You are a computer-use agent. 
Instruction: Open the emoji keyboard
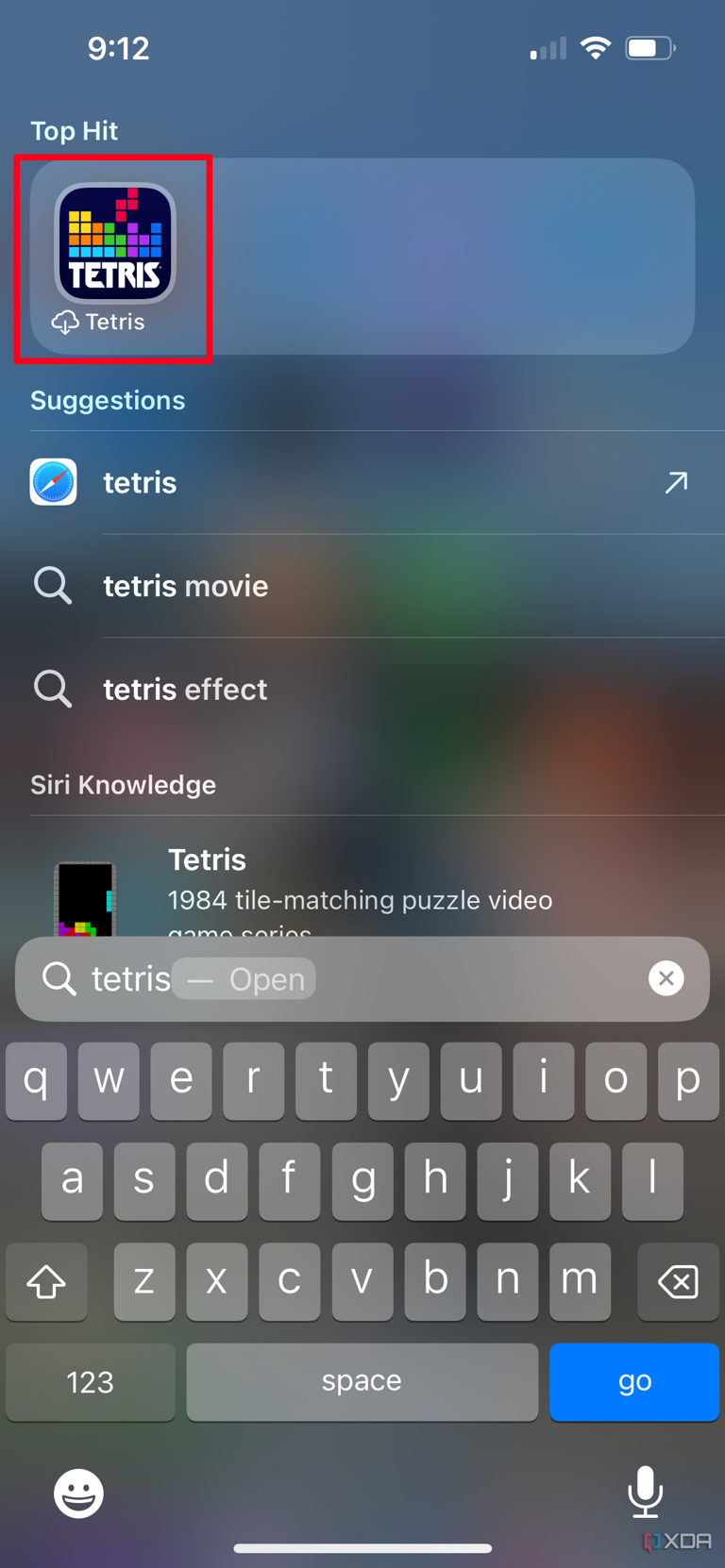tap(78, 1493)
